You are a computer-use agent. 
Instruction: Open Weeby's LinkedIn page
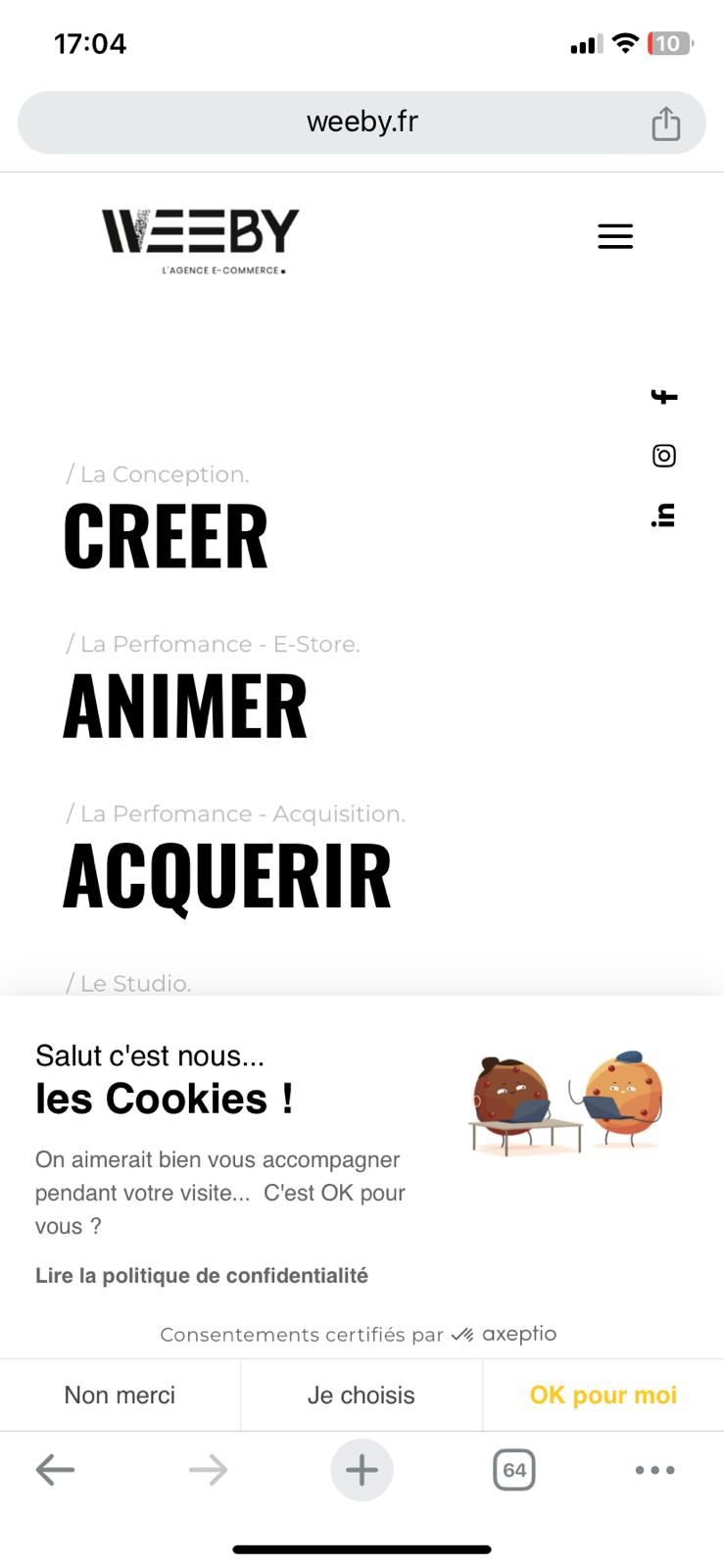click(664, 515)
